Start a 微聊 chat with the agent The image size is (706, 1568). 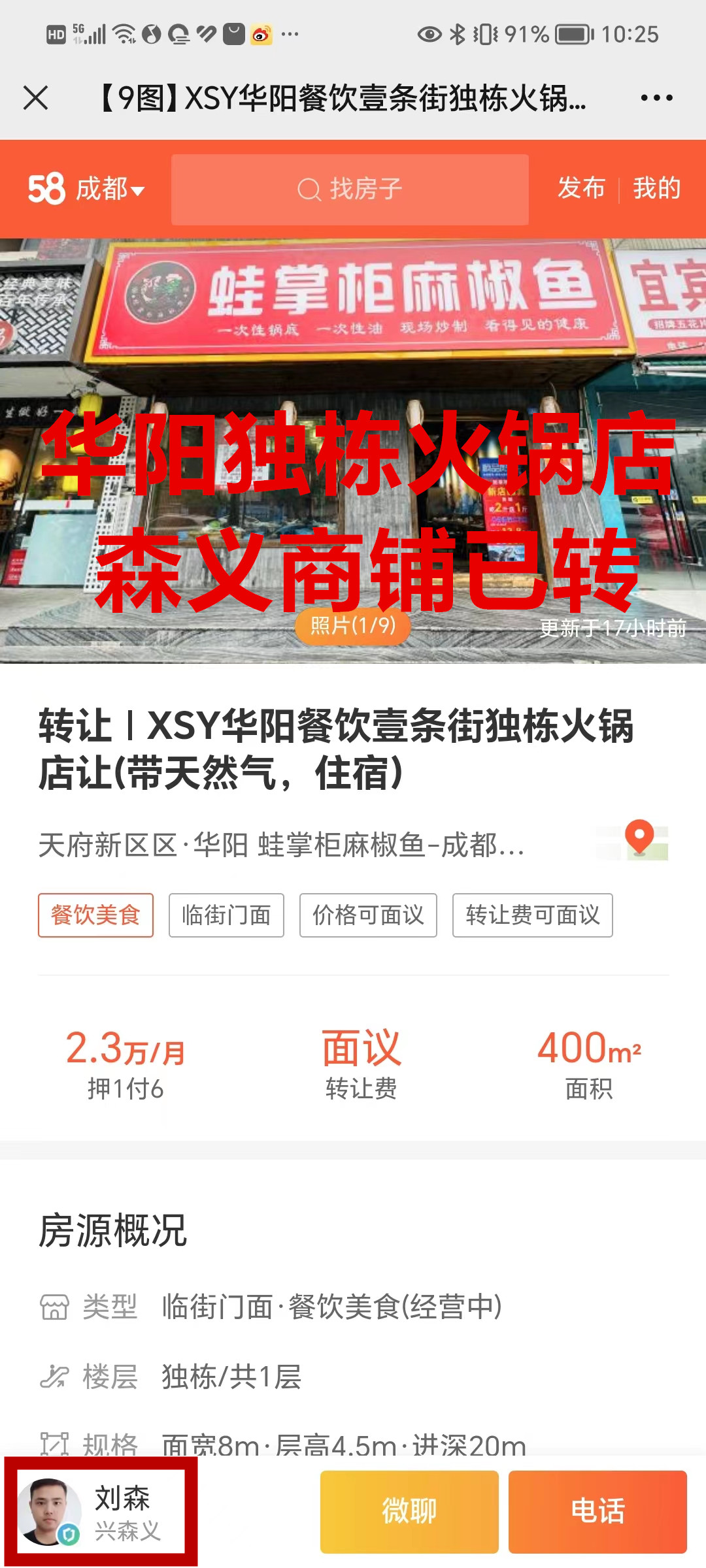[409, 1512]
